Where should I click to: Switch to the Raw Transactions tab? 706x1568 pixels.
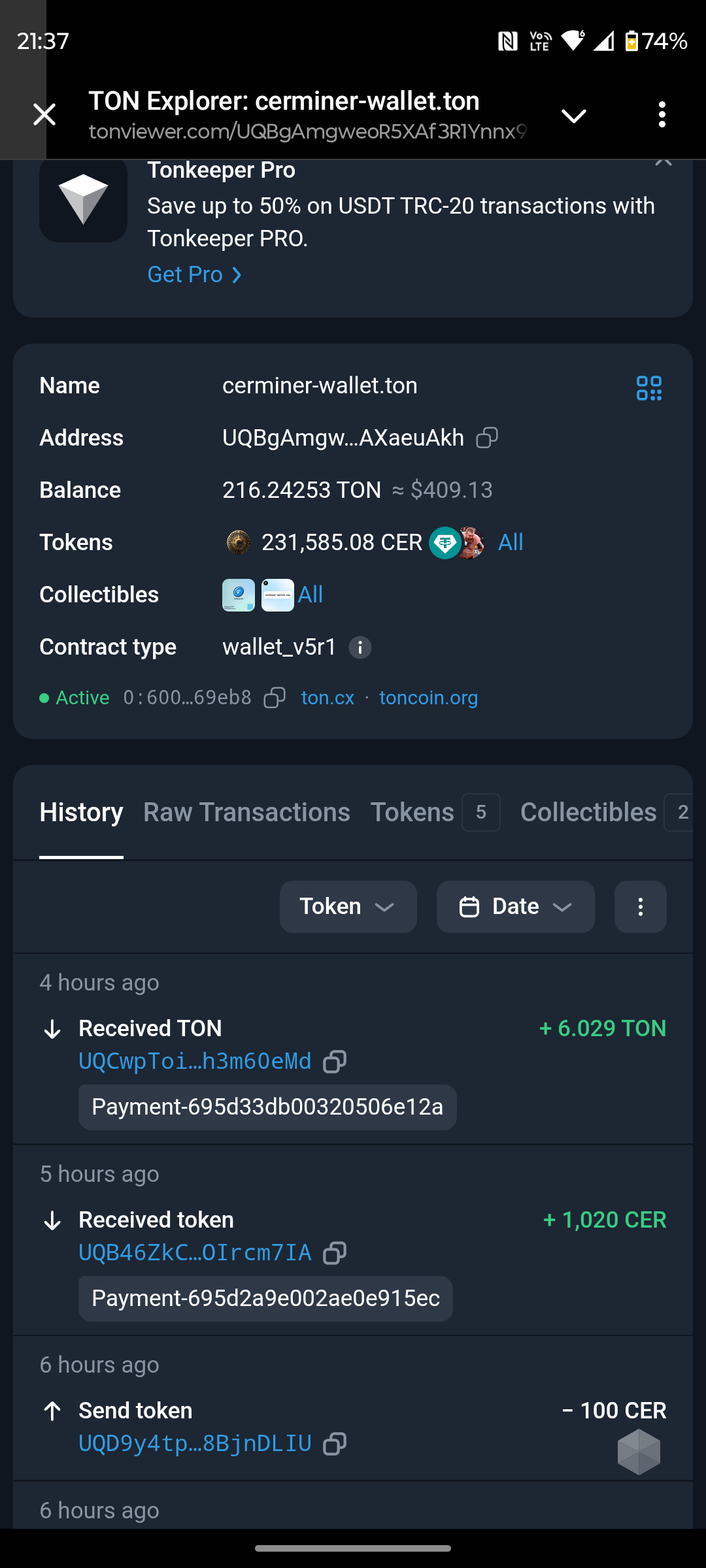246,812
